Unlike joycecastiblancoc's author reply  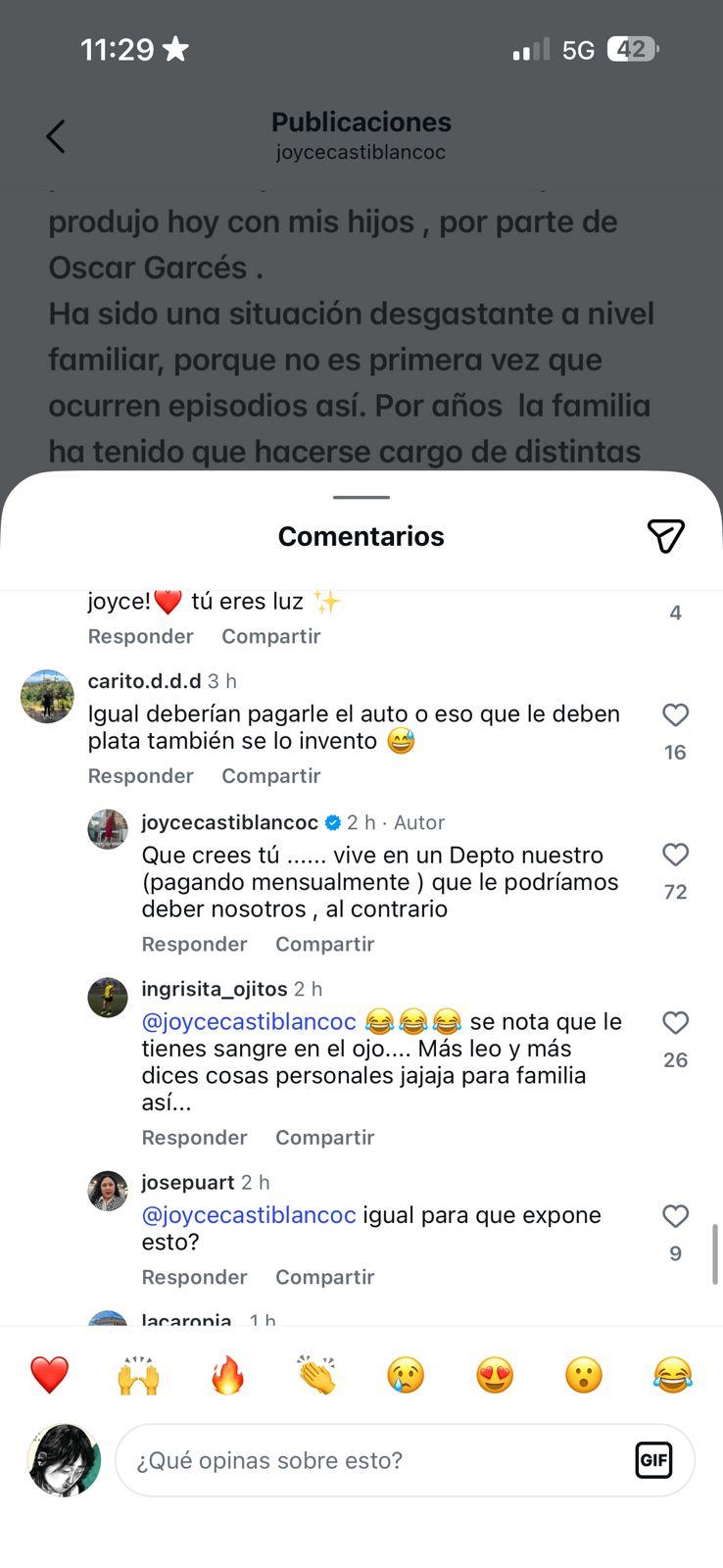coord(675,855)
